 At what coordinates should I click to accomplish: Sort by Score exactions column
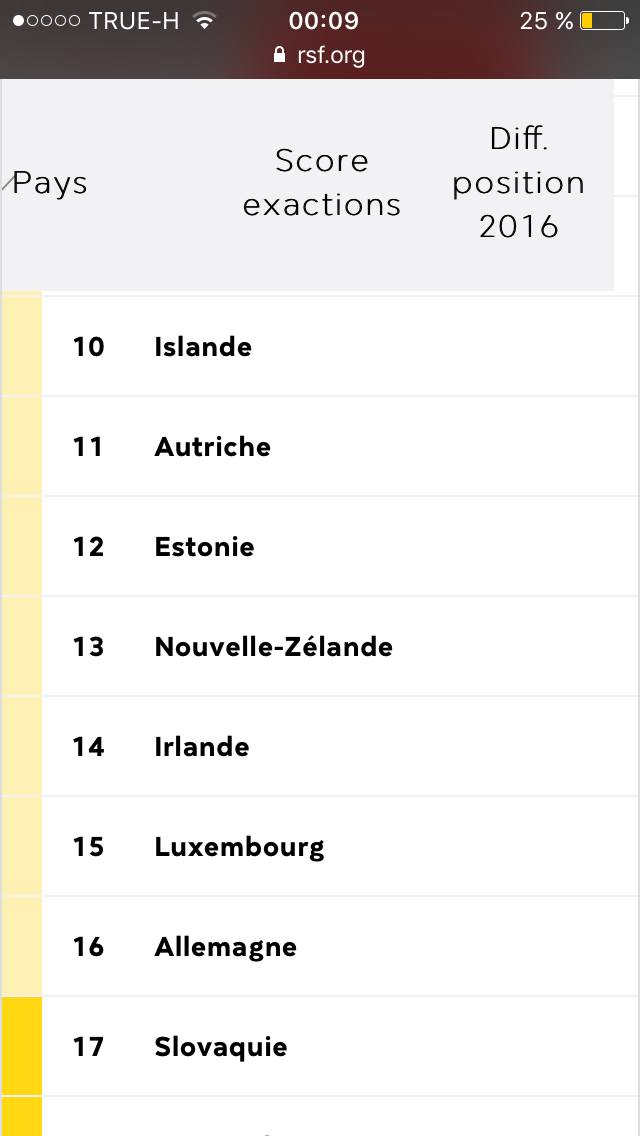[322, 183]
